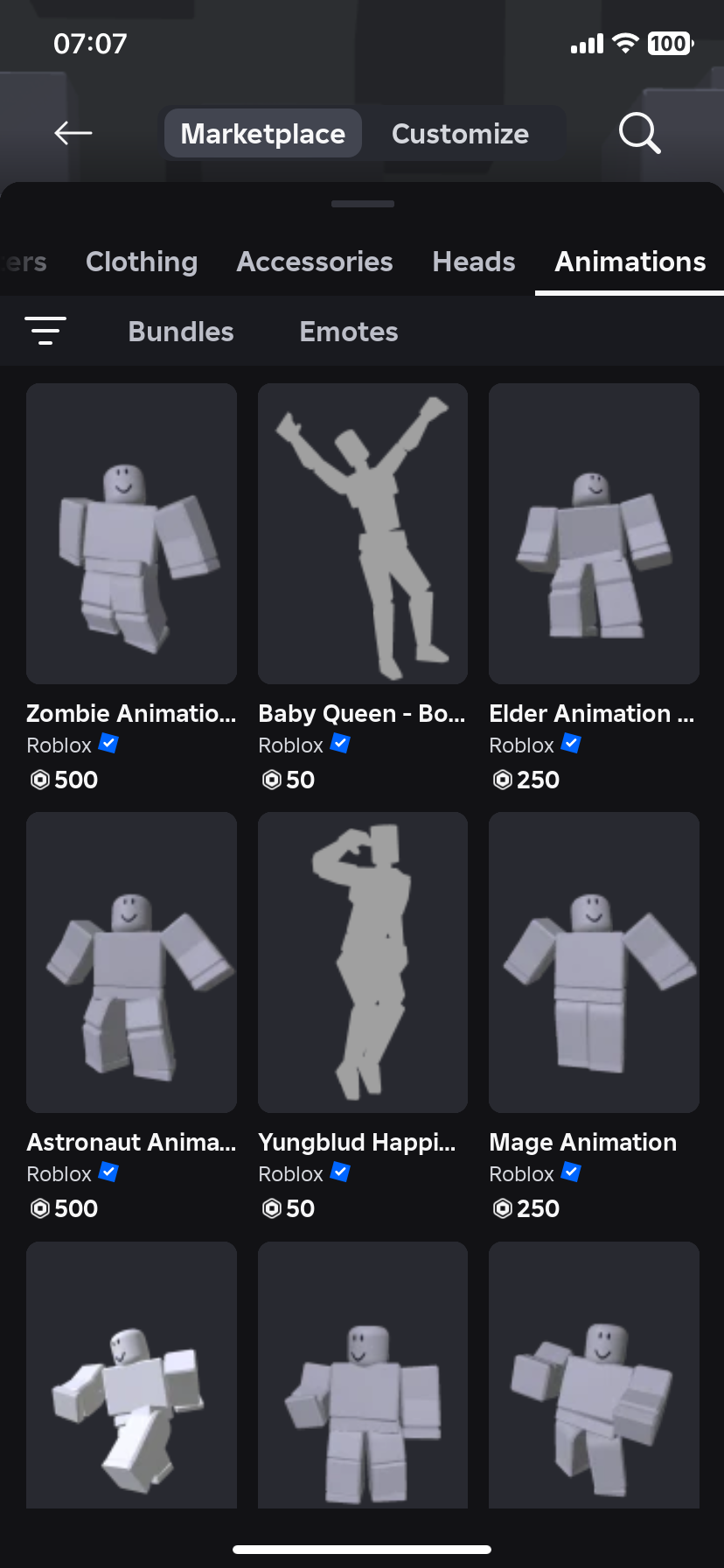Switch to the Heads tab

pos(474,262)
